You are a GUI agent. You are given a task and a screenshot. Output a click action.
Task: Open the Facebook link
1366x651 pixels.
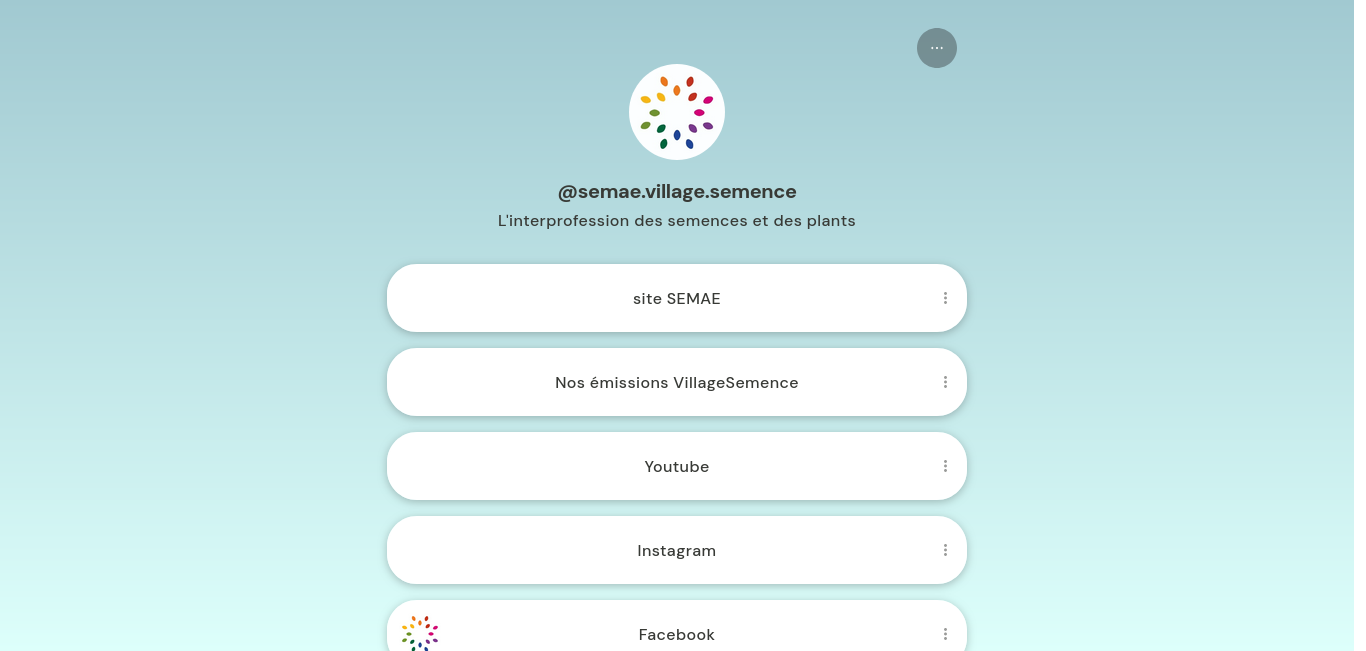[x=676, y=634]
